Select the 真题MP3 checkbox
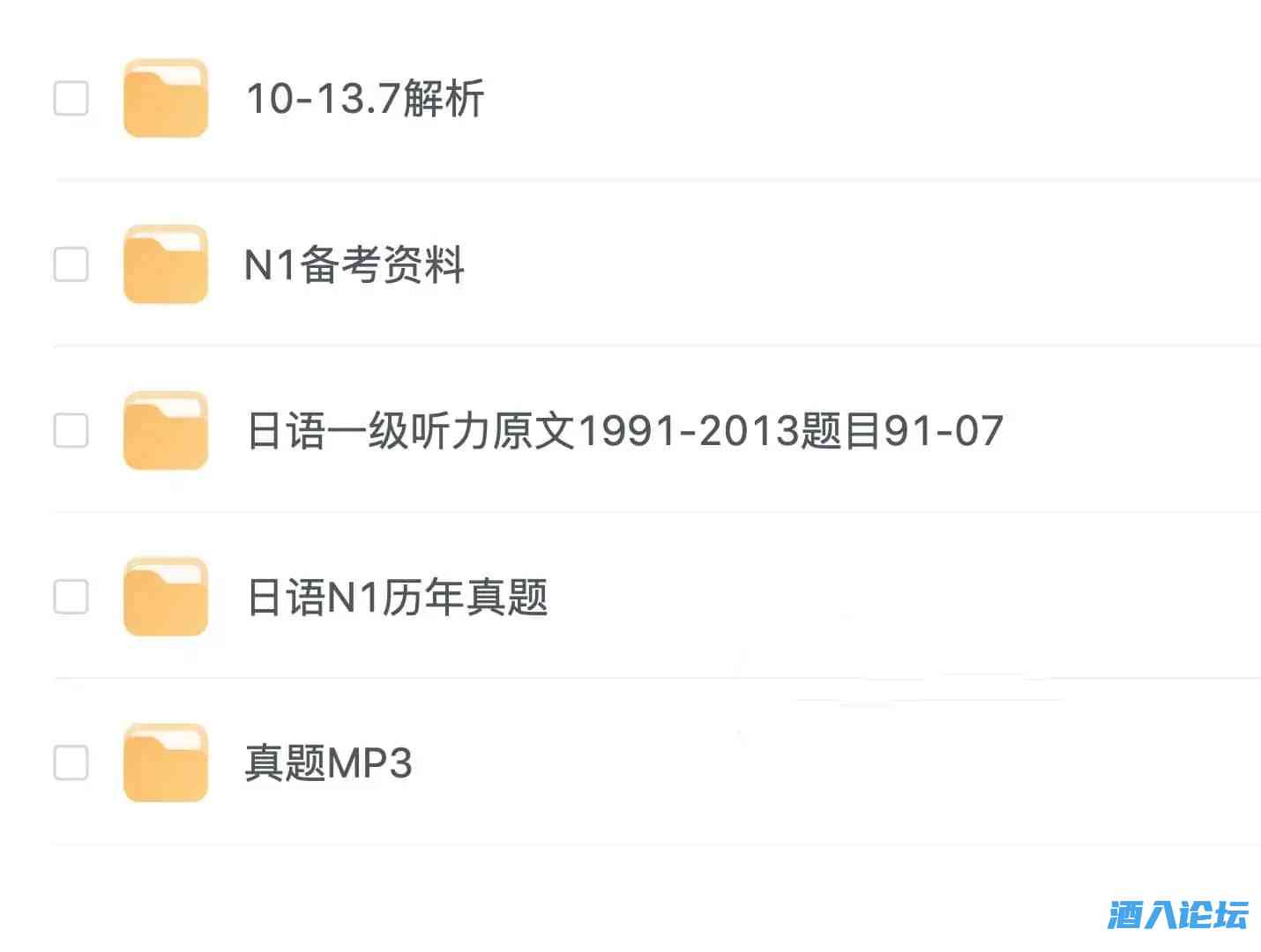This screenshot has height=952, width=1261. (x=71, y=763)
